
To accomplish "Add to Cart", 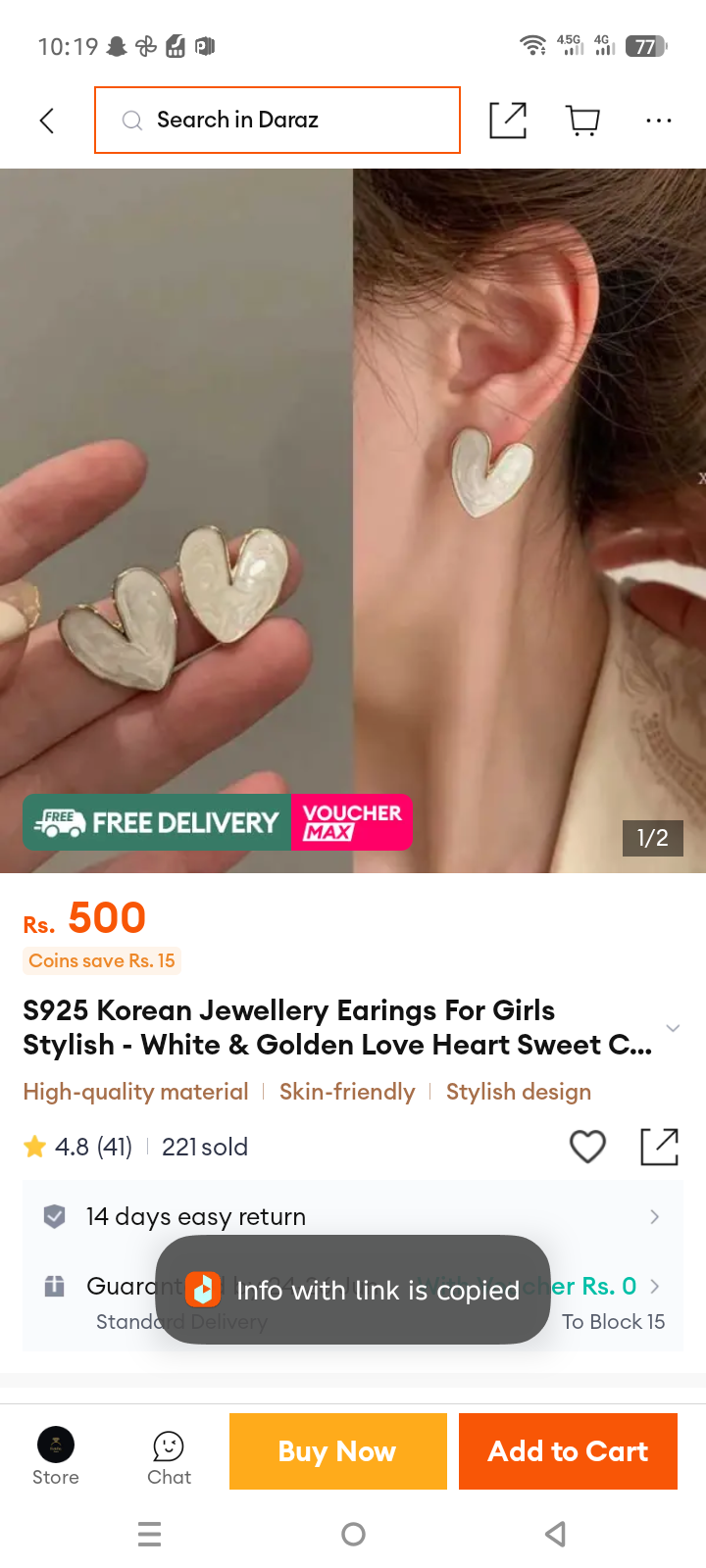I will tap(569, 1451).
